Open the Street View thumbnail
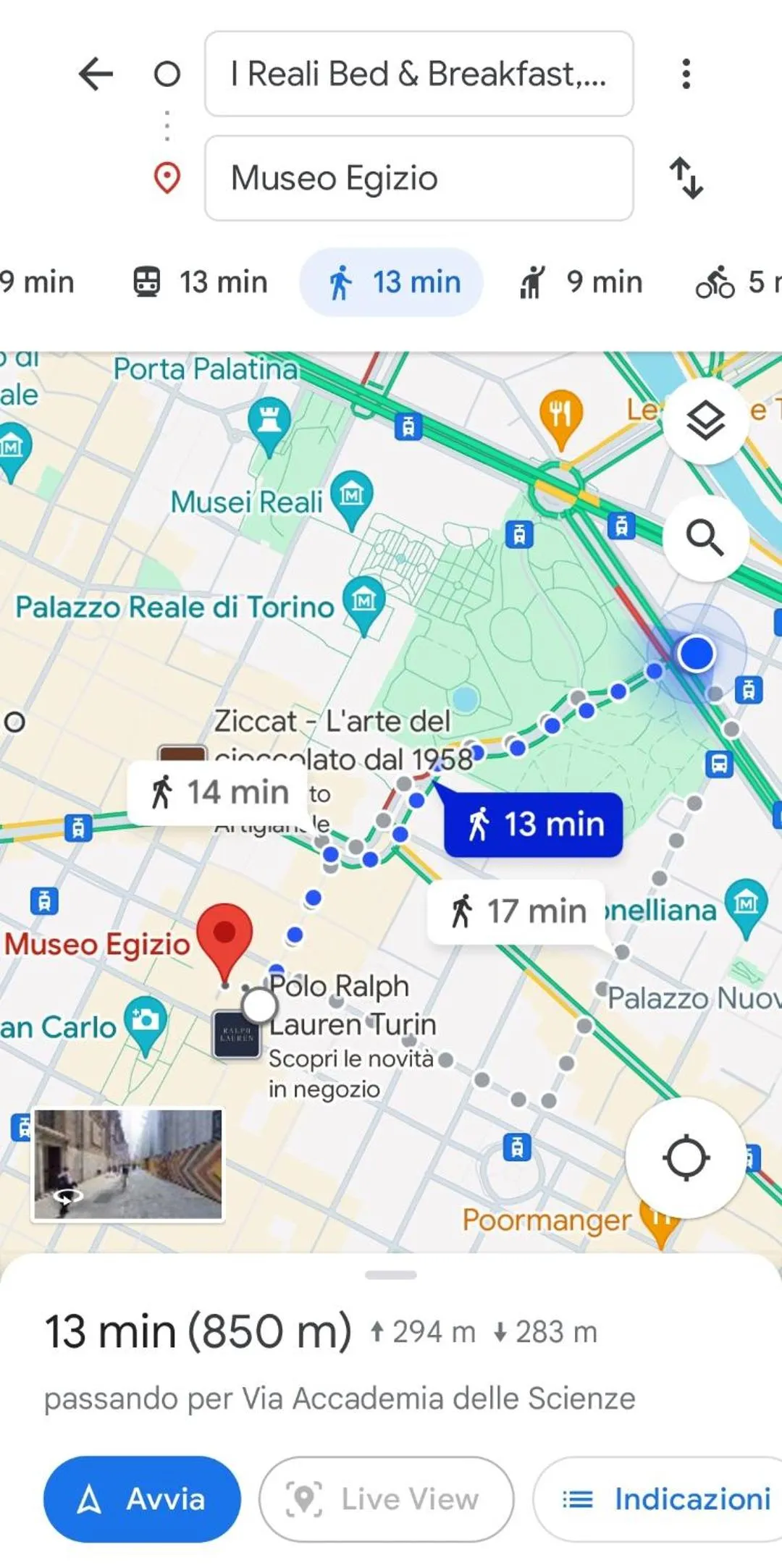Viewport: 782px width, 1568px height. point(128,1165)
